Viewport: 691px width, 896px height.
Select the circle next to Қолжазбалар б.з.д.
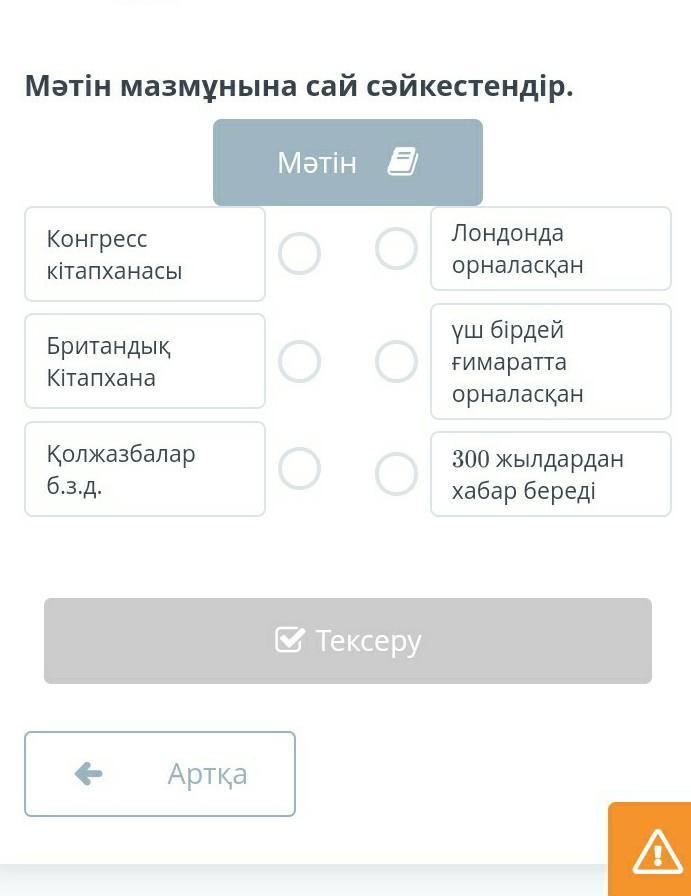click(299, 469)
